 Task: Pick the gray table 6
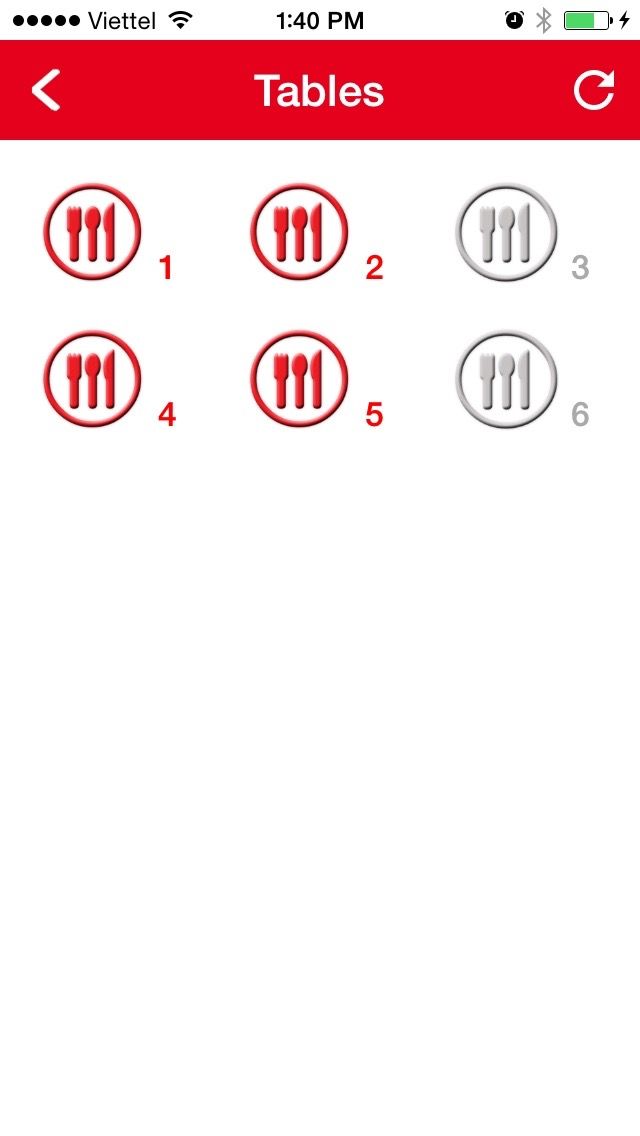point(505,378)
